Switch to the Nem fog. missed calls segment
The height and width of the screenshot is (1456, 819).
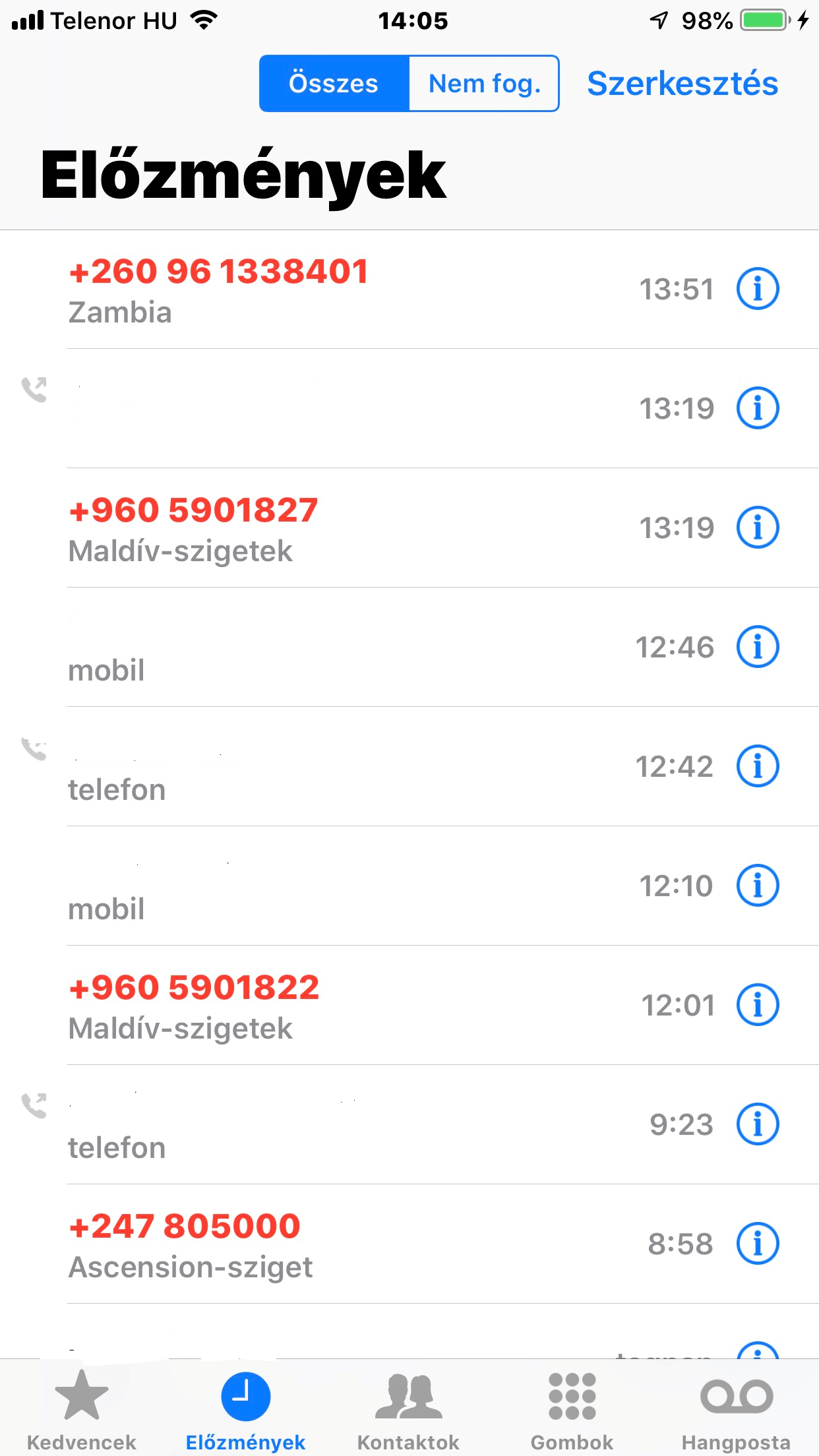(x=484, y=84)
